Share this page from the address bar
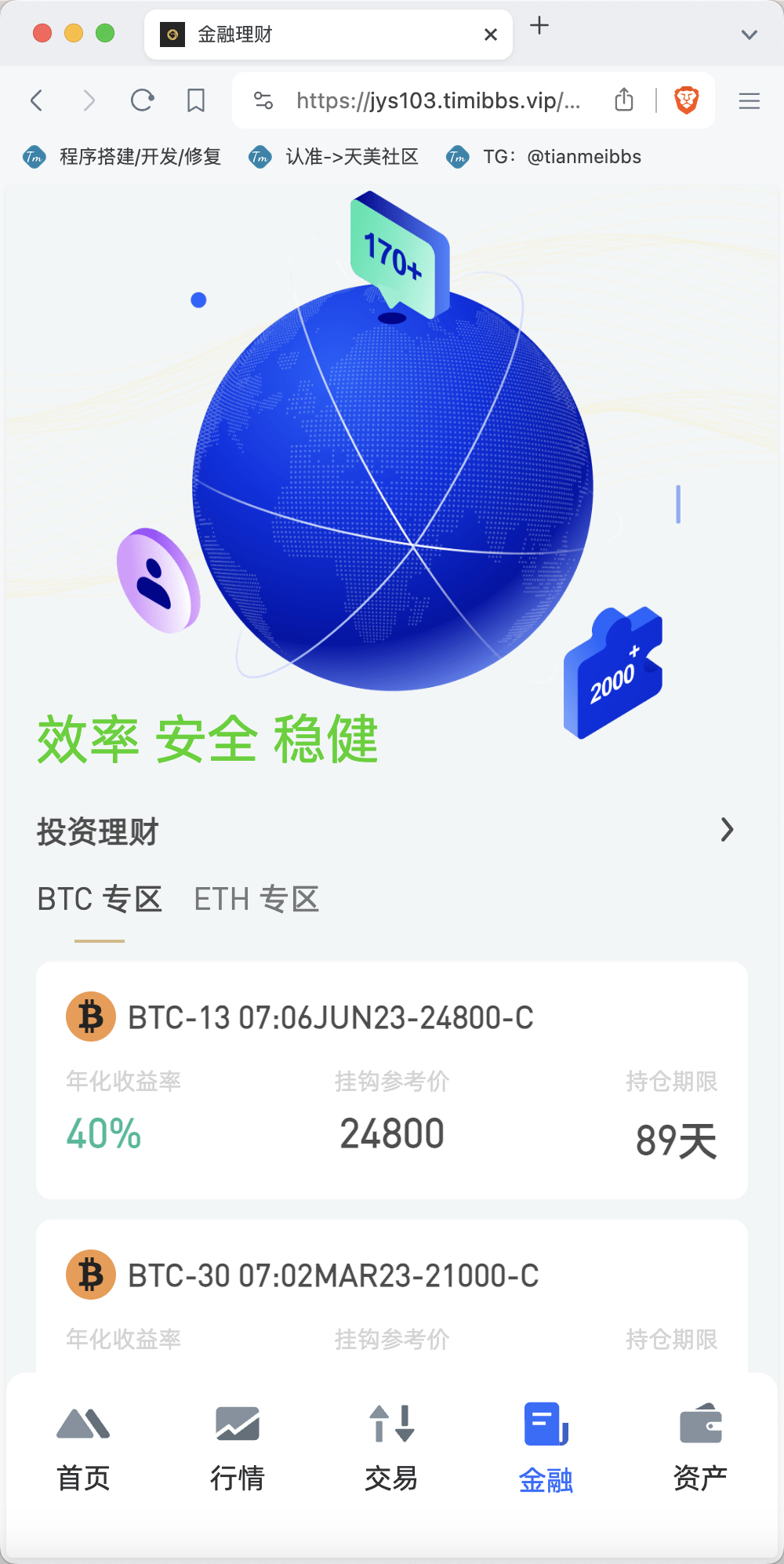The height and width of the screenshot is (1564, 784). pyautogui.click(x=624, y=100)
